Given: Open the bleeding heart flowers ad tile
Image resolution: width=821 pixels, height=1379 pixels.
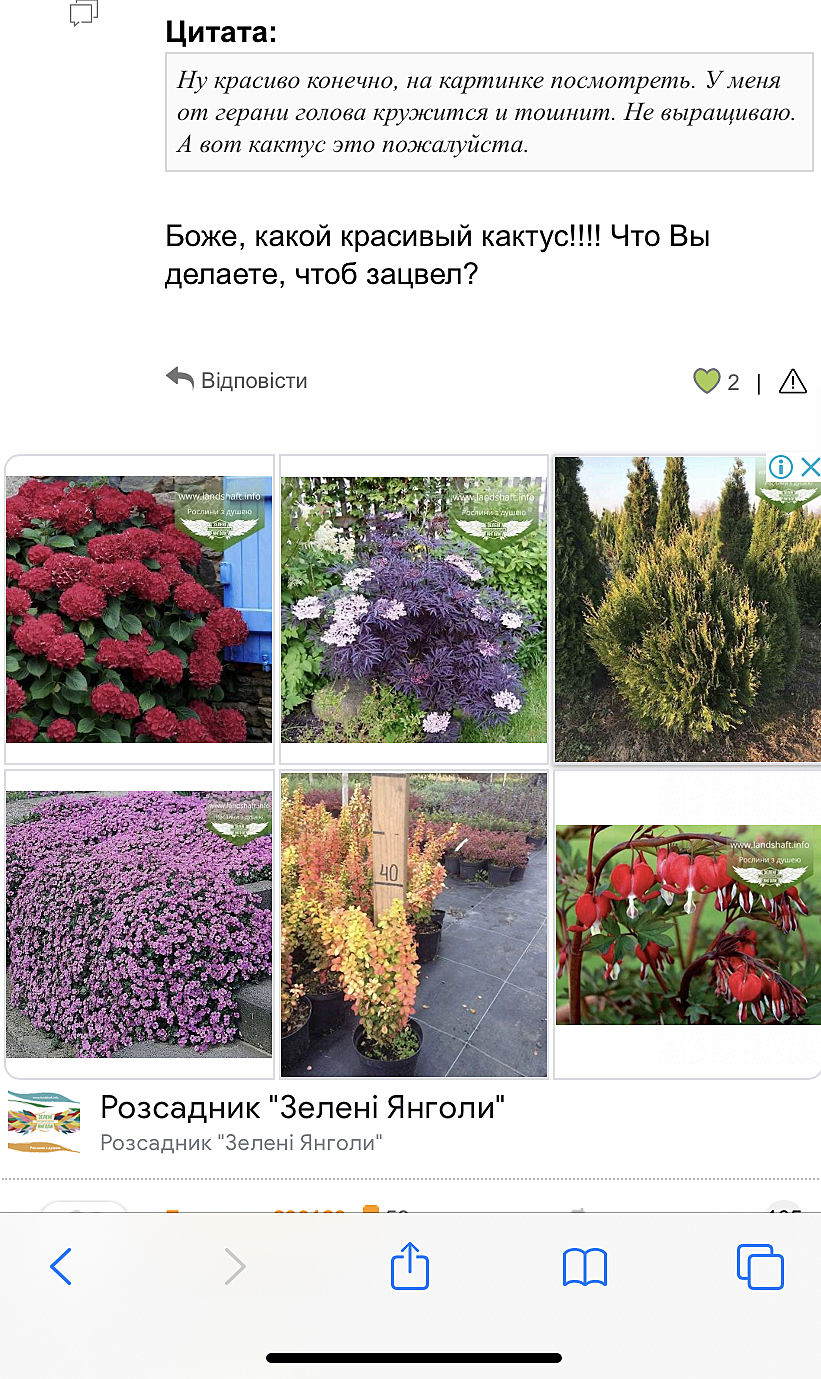Looking at the screenshot, I should coord(687,924).
